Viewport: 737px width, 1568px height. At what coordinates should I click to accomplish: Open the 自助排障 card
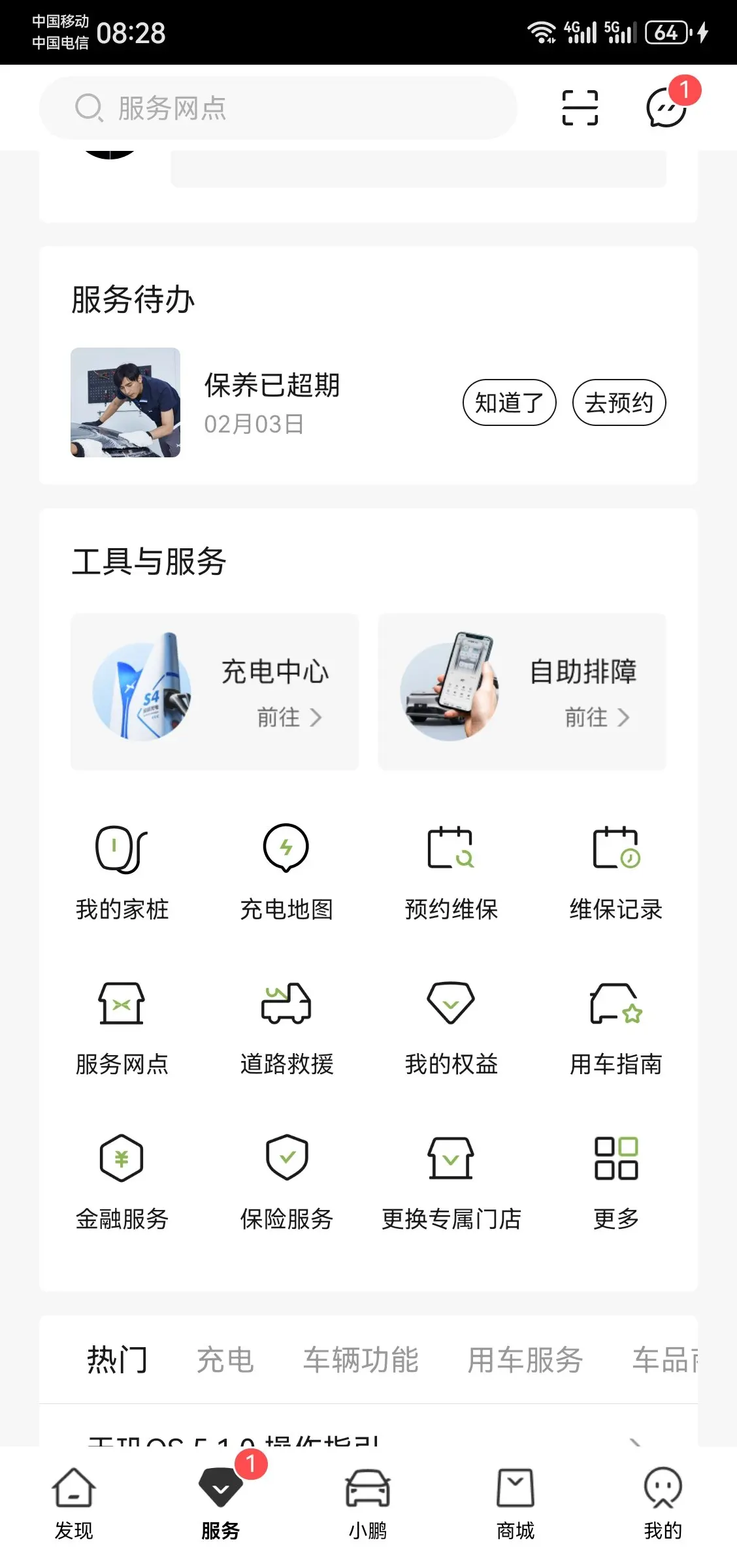coord(521,691)
